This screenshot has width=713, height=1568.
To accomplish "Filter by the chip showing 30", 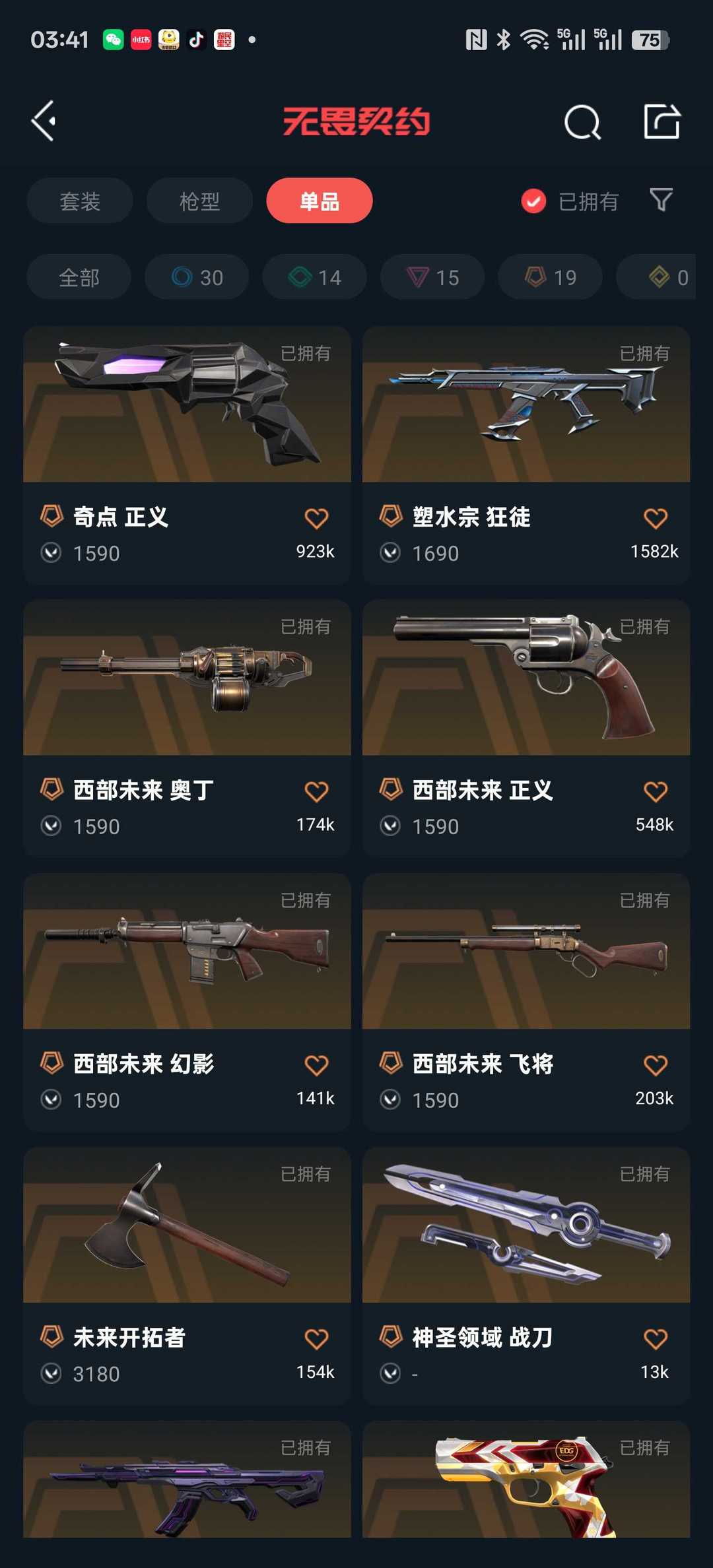I will tap(197, 277).
